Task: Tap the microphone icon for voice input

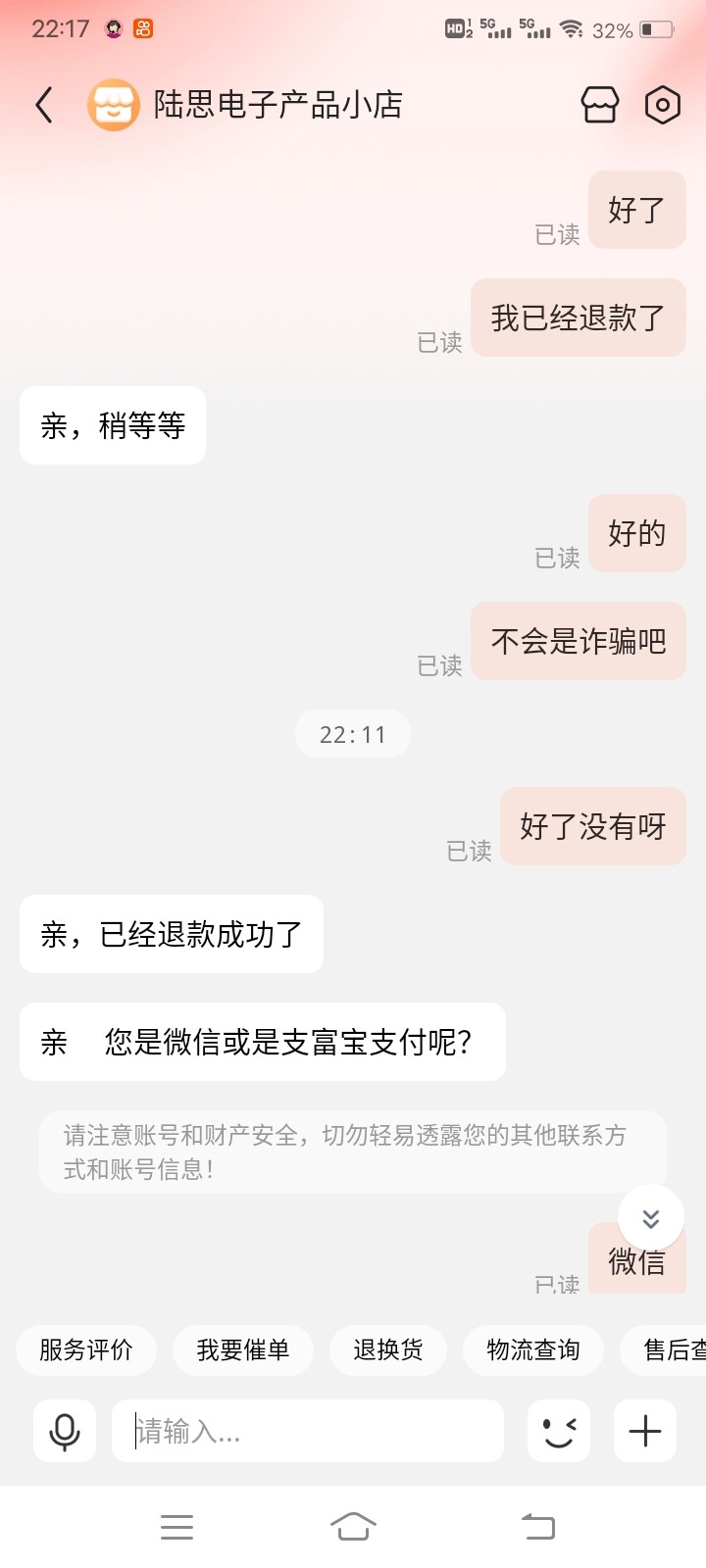Action: tap(64, 1431)
